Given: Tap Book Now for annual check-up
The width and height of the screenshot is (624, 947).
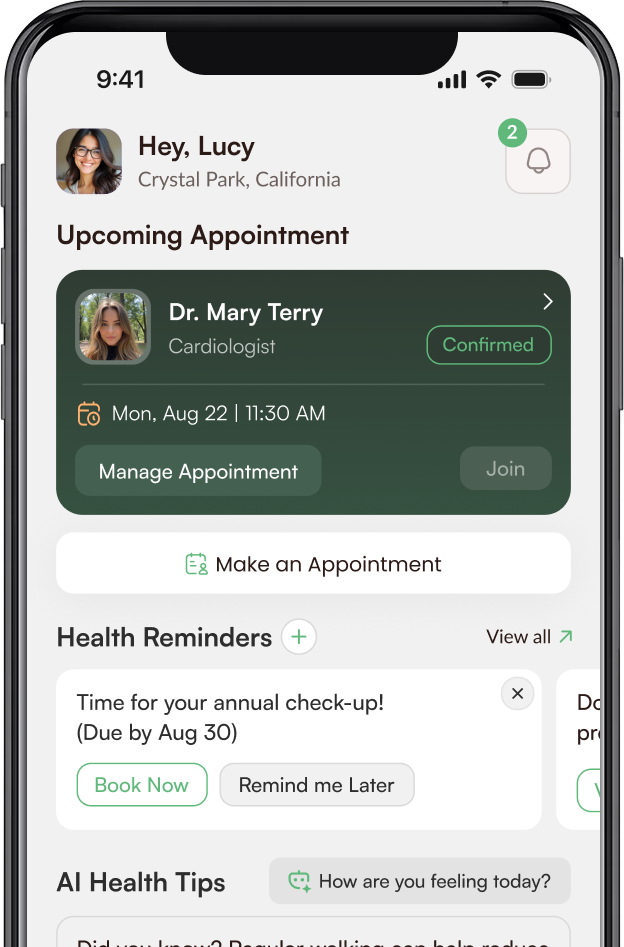Looking at the screenshot, I should [x=141, y=785].
